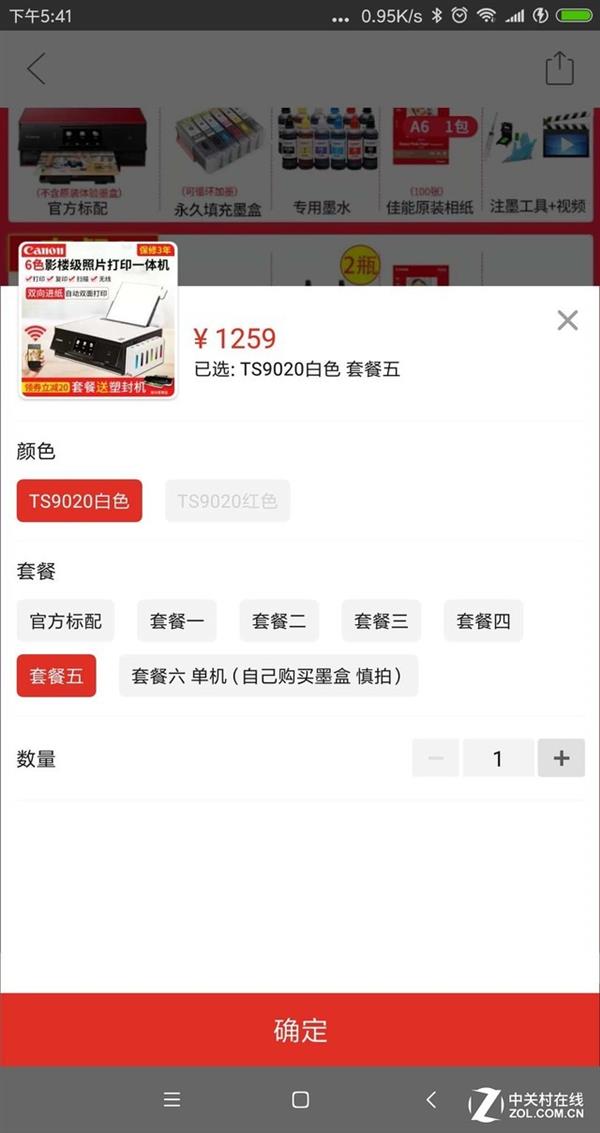Pick the 套餐二 option
Image resolution: width=600 pixels, height=1133 pixels.
click(279, 621)
